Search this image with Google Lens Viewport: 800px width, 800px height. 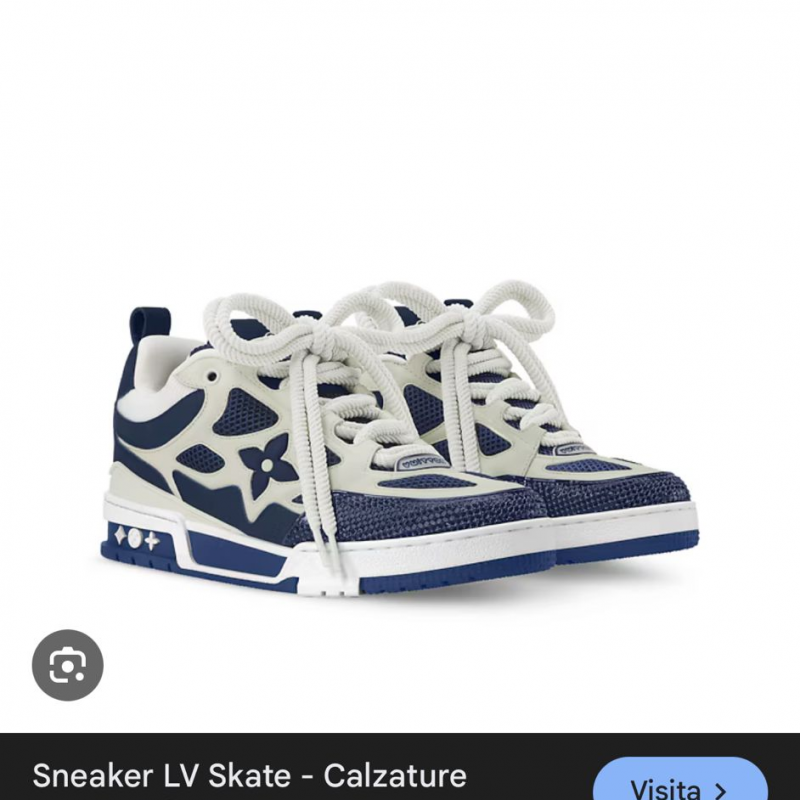67,665
